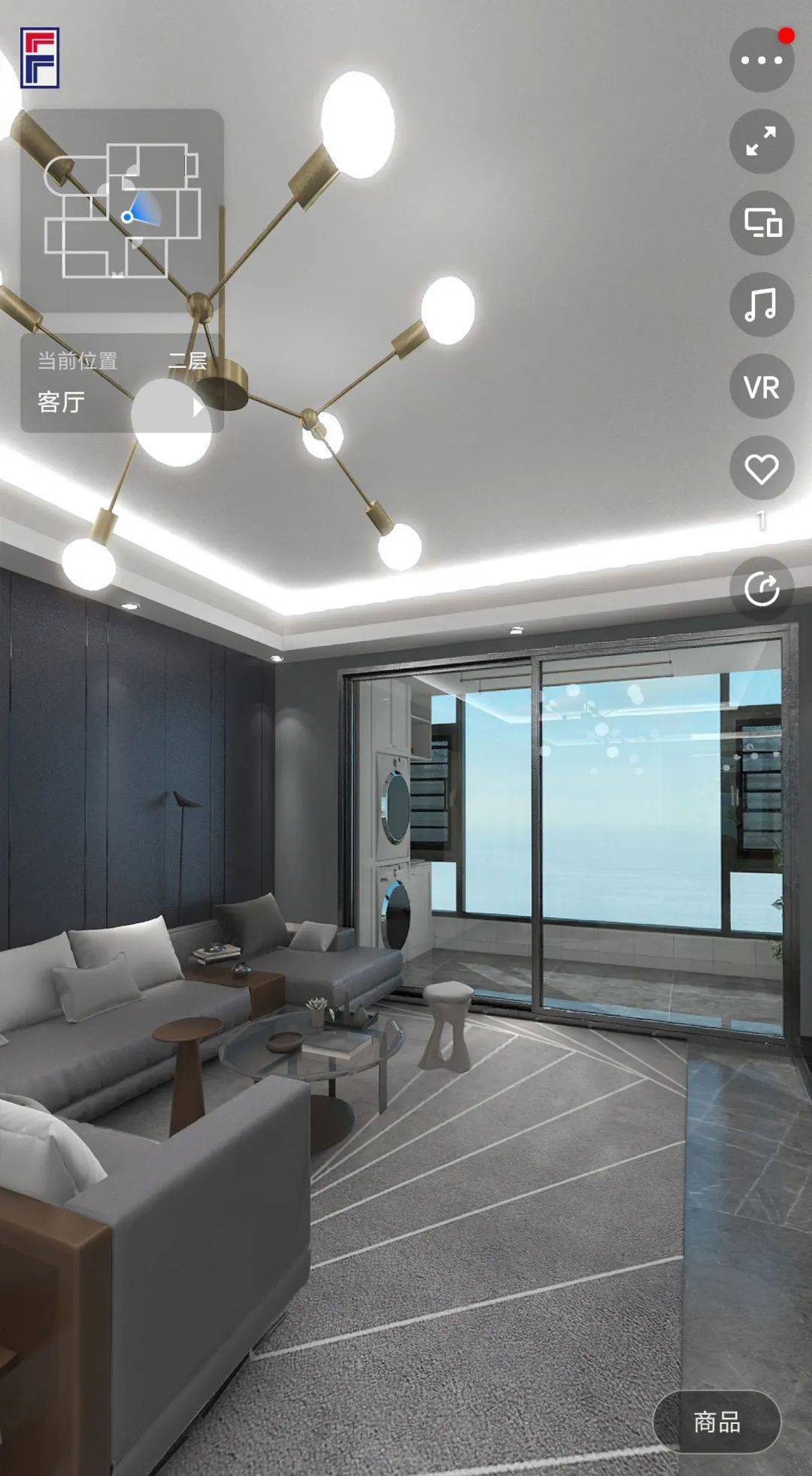Open the three-dot more options menu
Image resolution: width=812 pixels, height=1476 pixels.
click(761, 60)
